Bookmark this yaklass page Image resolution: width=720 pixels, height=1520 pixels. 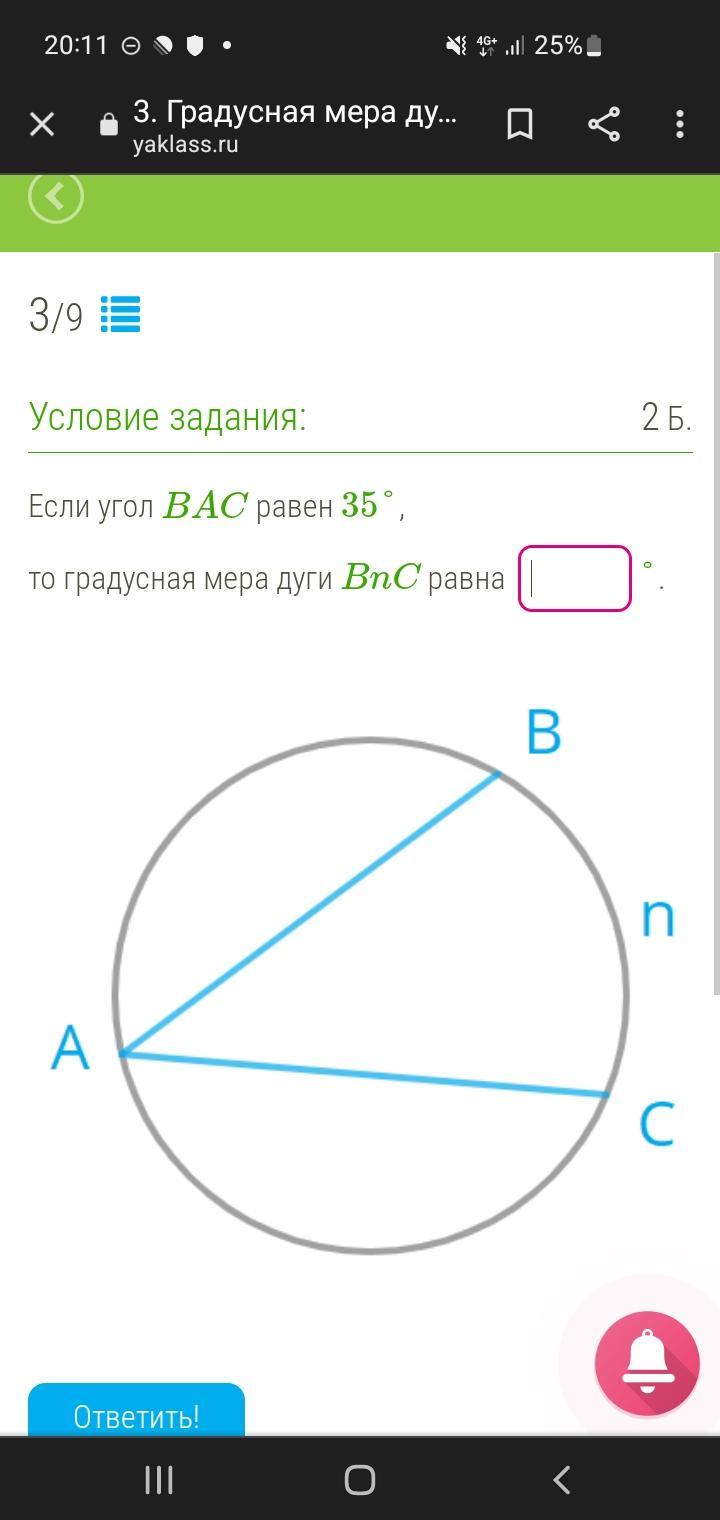520,125
